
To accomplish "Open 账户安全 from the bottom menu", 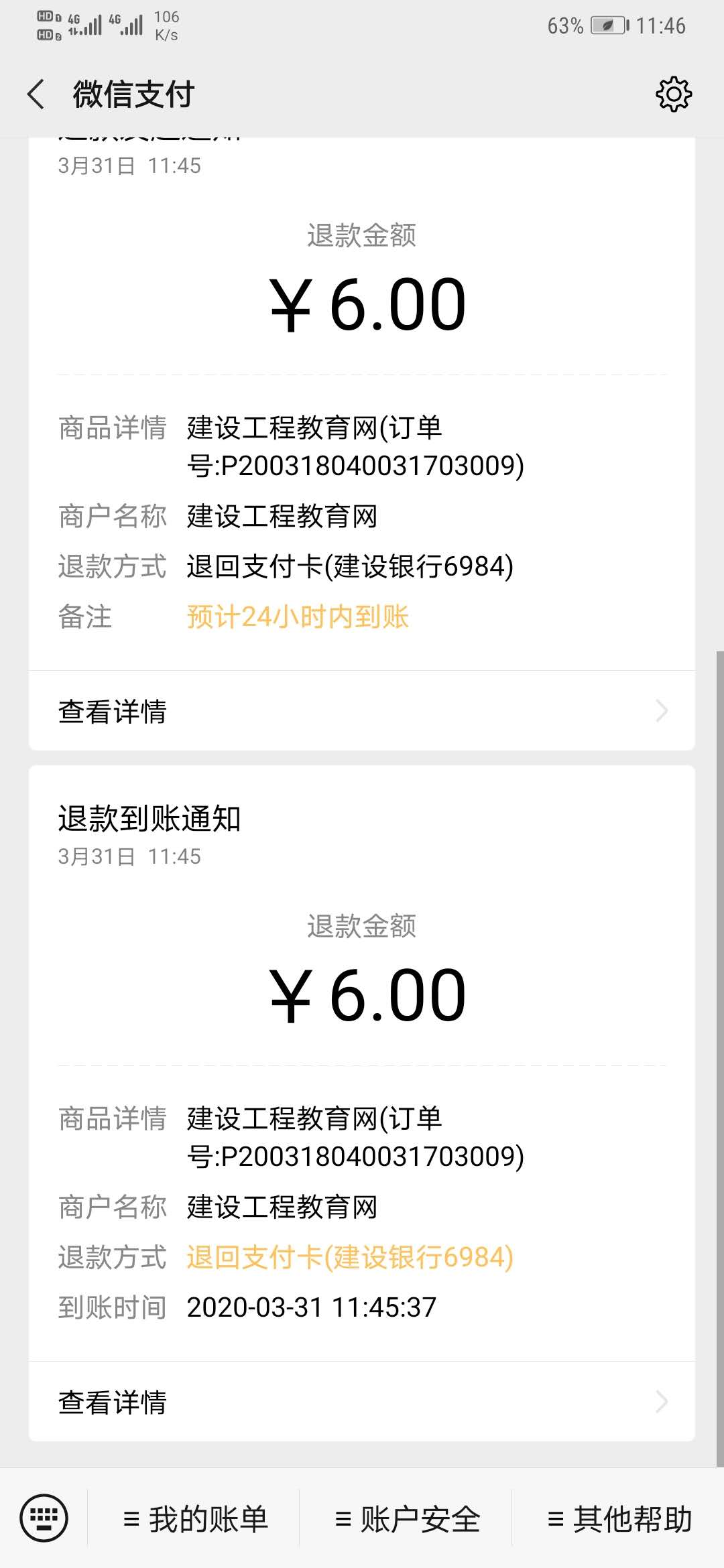I will pos(409,1518).
